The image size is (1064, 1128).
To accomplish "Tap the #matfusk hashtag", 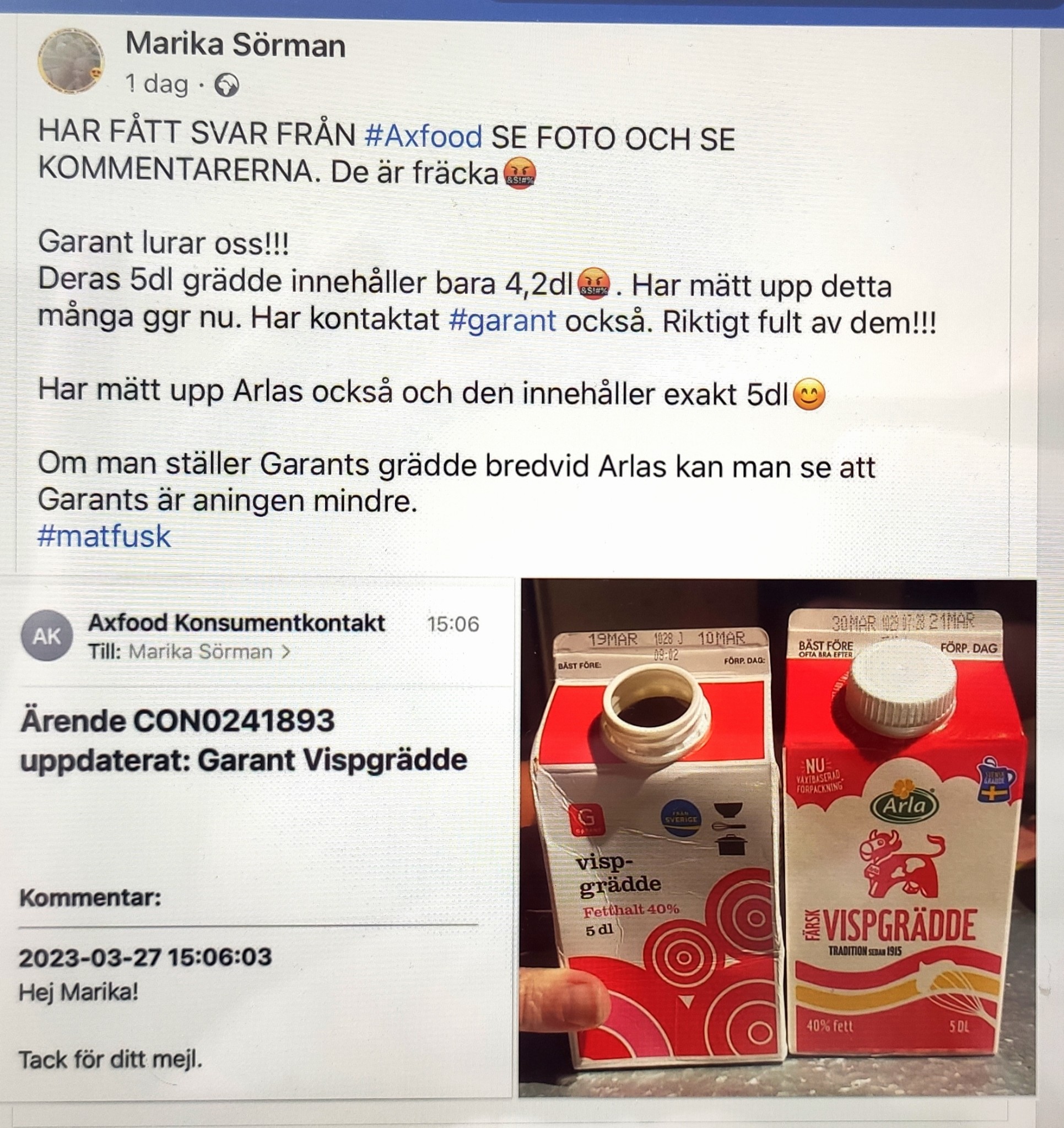I will pyautogui.click(x=104, y=536).
